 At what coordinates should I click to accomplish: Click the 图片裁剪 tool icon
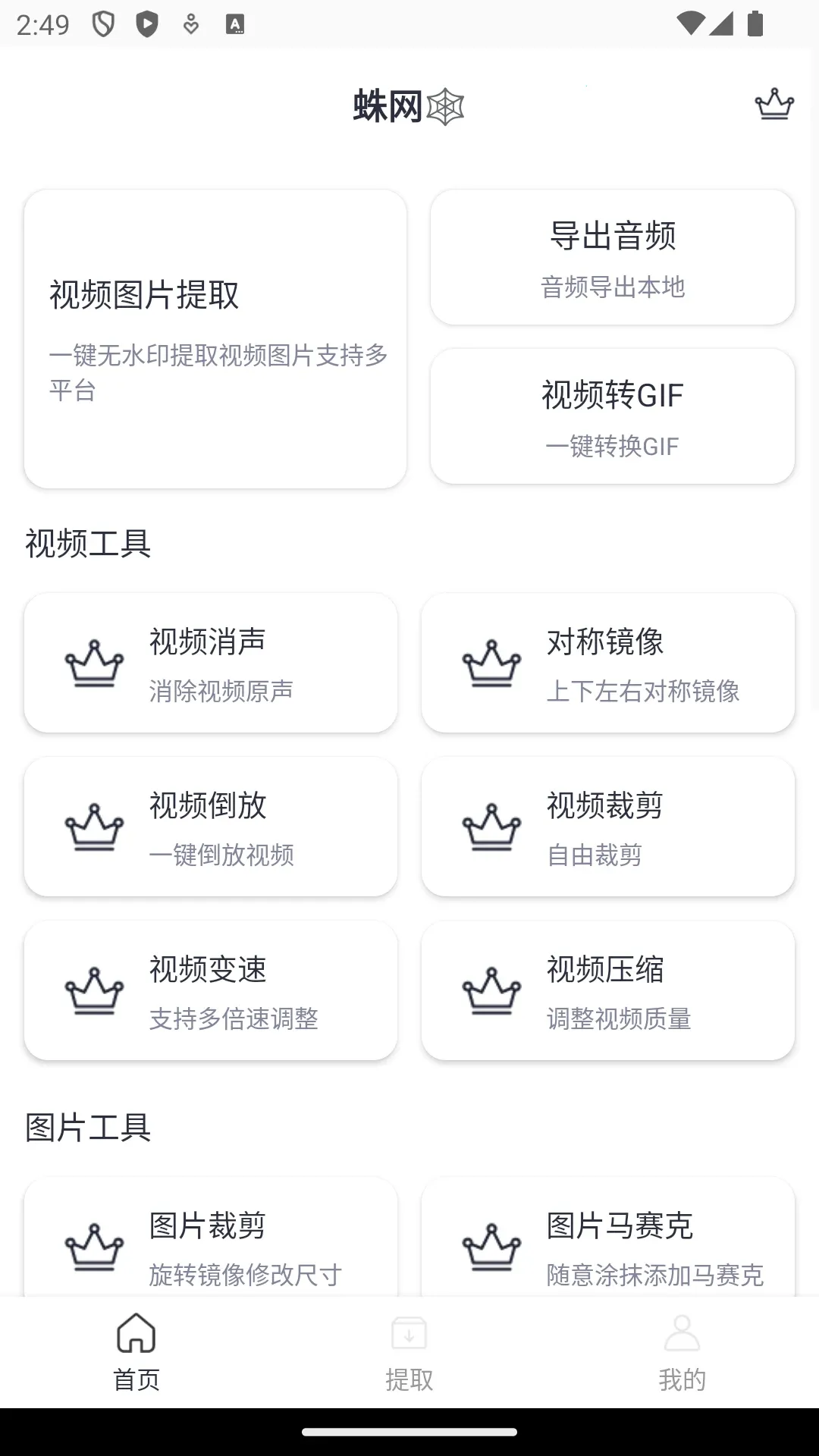(x=94, y=1246)
